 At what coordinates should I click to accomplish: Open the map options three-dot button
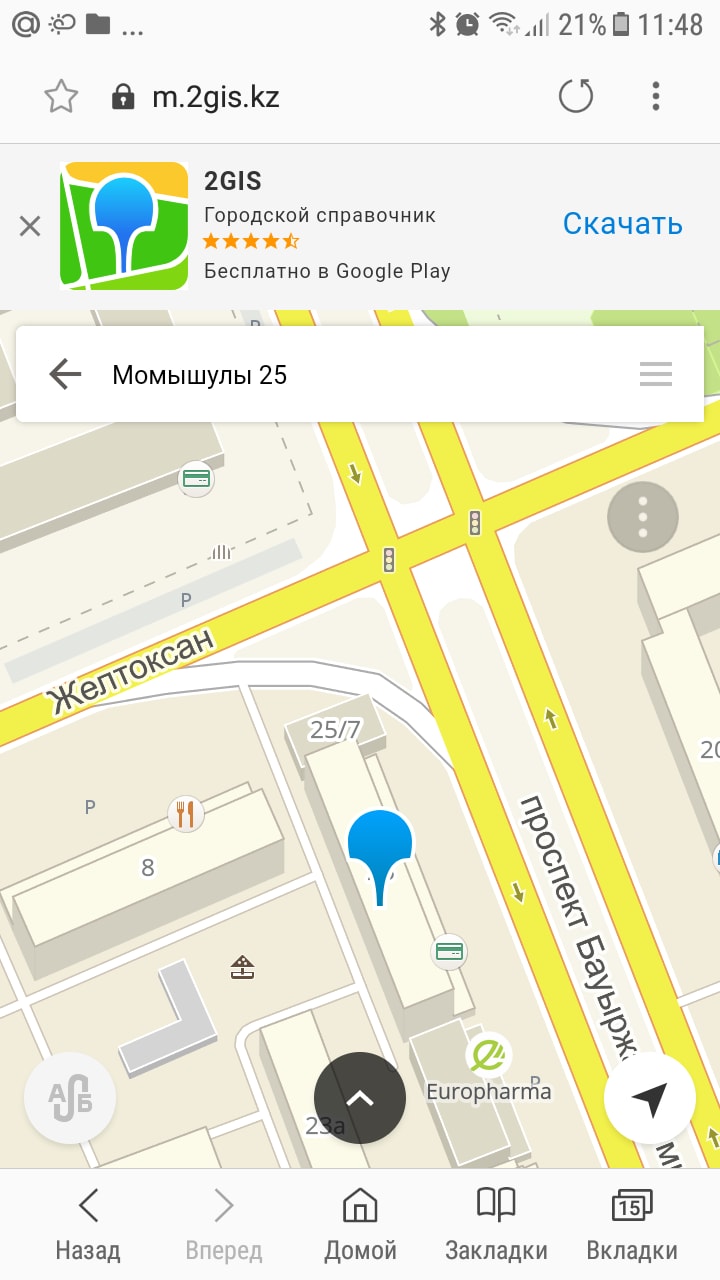[642, 518]
